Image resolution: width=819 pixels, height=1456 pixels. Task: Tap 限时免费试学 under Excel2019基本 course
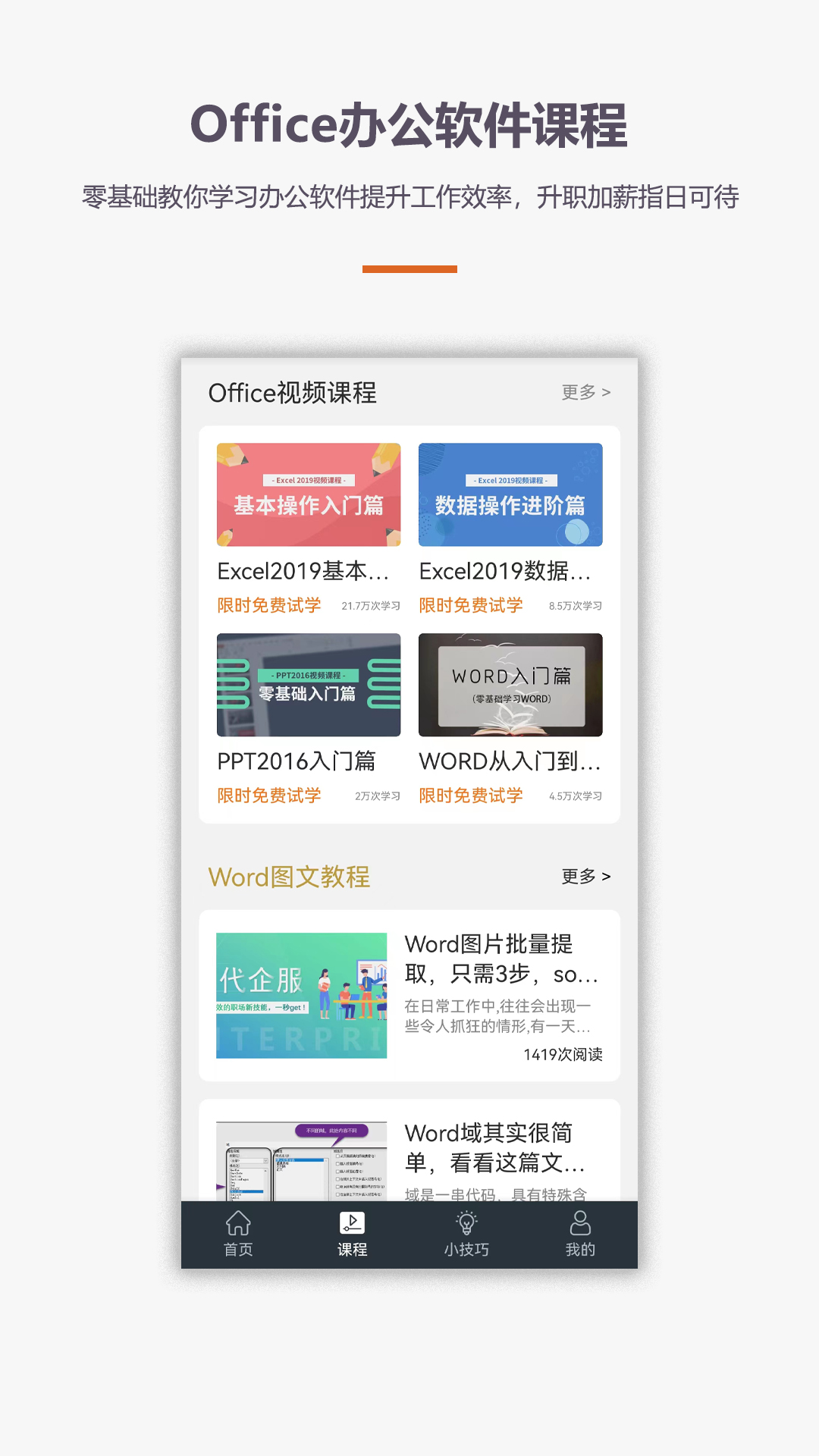[269, 605]
